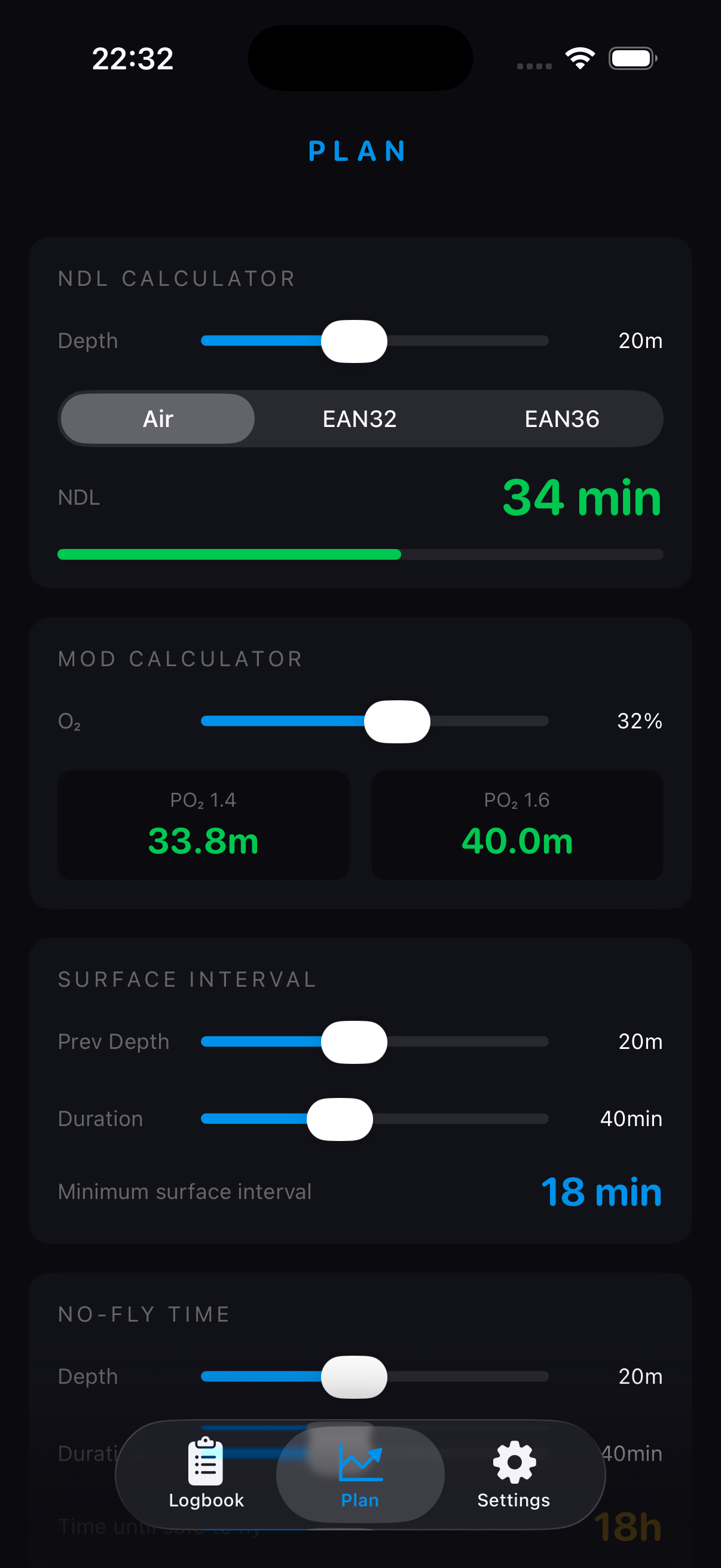Tap the Prev Depth slider
721x1568 pixels.
tap(354, 1042)
